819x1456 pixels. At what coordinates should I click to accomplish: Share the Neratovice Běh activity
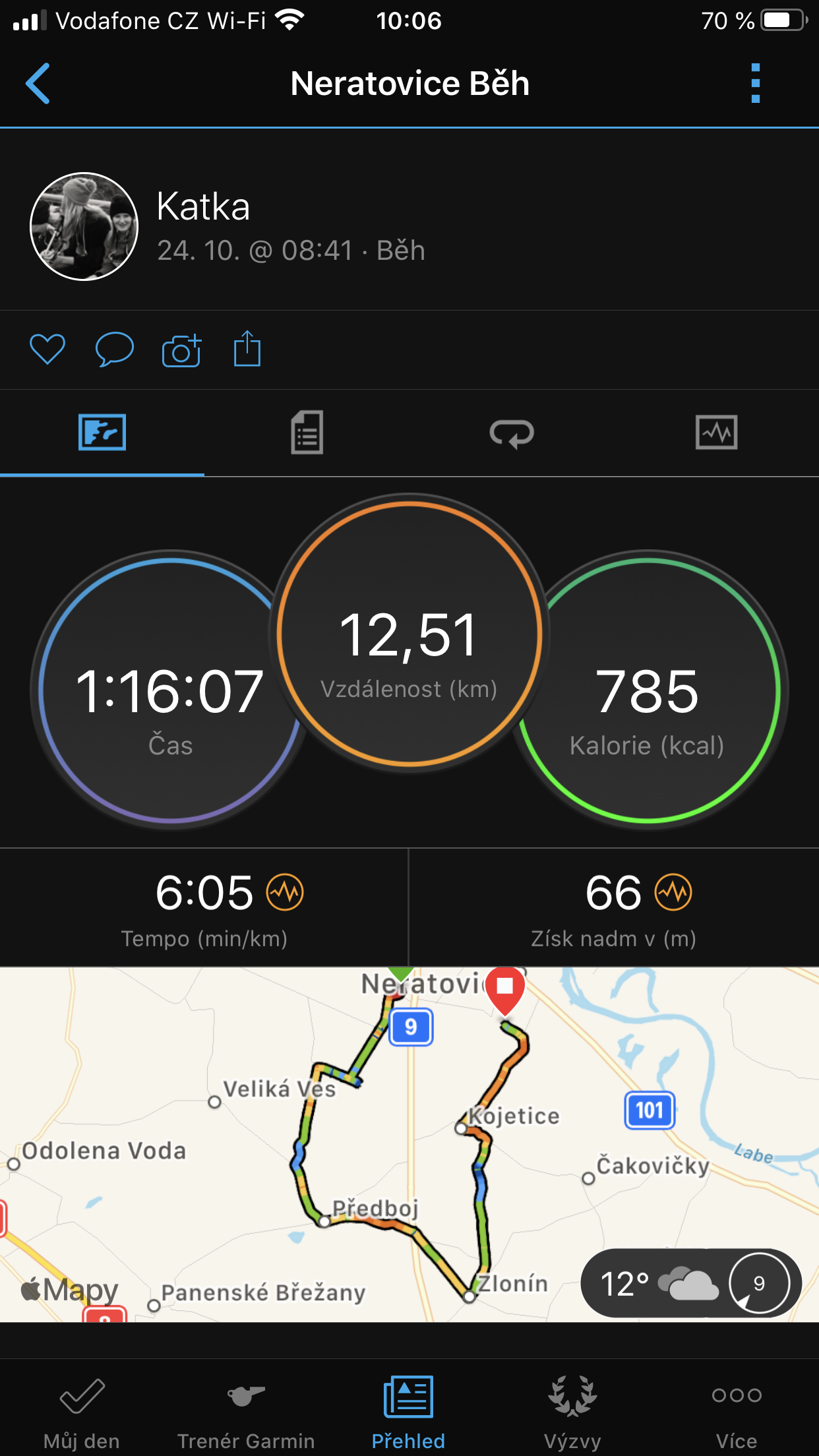pyautogui.click(x=247, y=348)
